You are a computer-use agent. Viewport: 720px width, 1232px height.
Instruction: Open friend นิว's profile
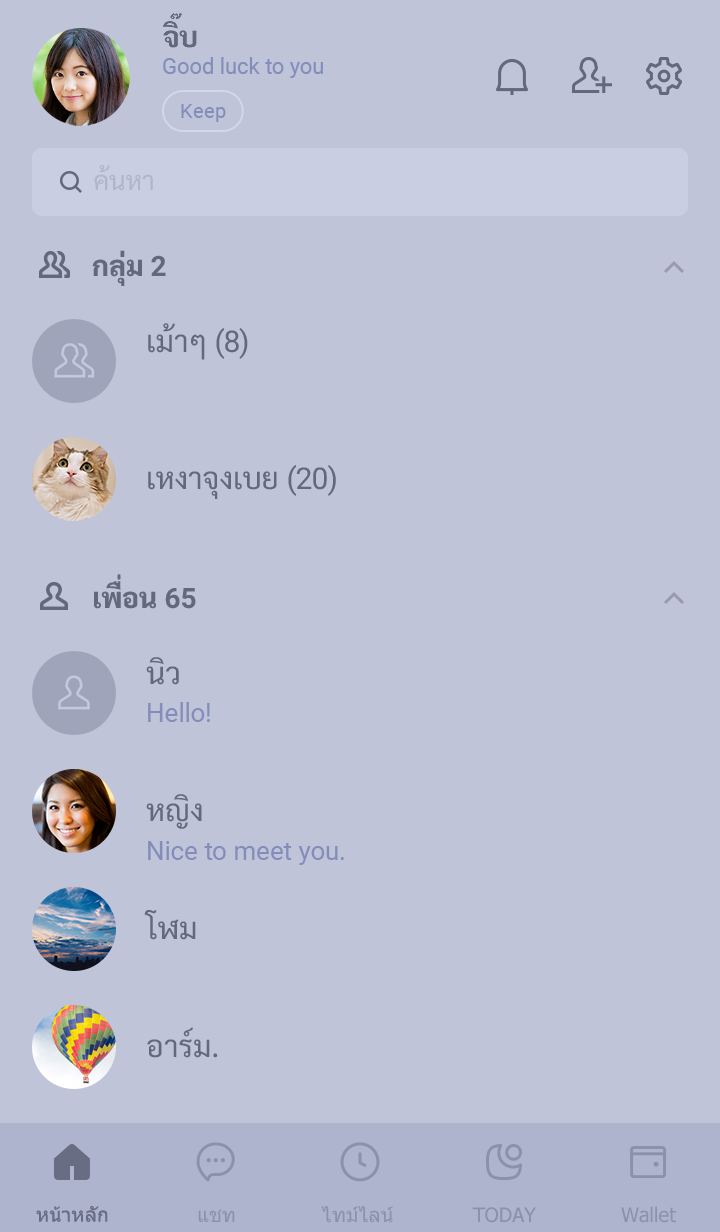pyautogui.click(x=163, y=692)
